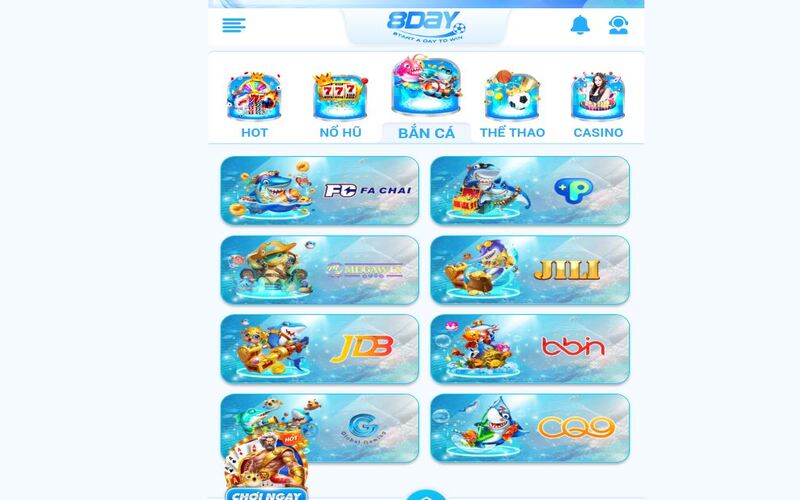Open the CQ9 fishing games

click(x=530, y=428)
